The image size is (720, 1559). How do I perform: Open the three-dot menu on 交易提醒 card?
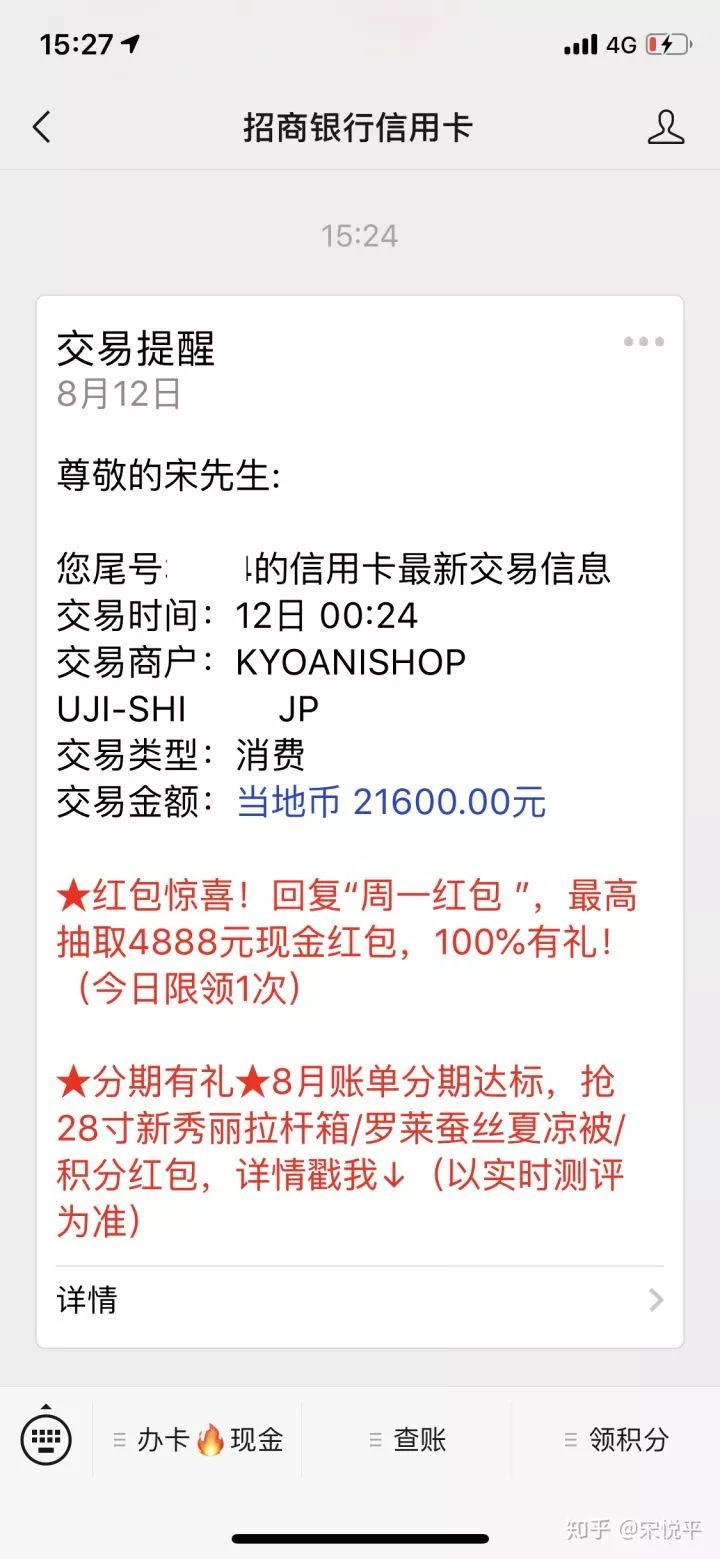point(643,342)
